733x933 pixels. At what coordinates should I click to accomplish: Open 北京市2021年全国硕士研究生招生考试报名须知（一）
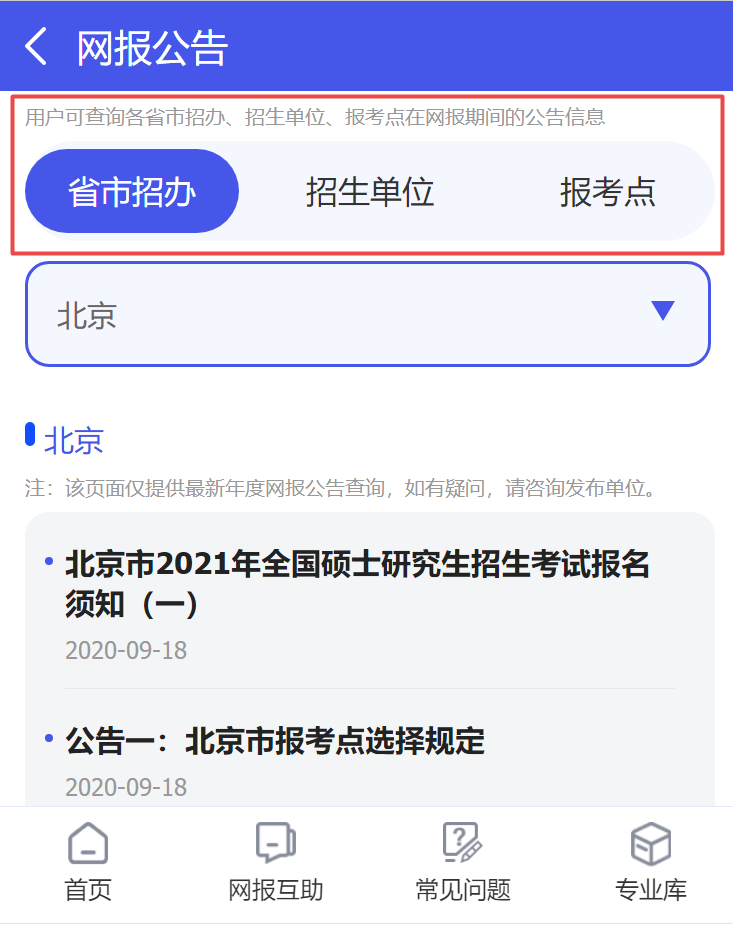click(357, 584)
